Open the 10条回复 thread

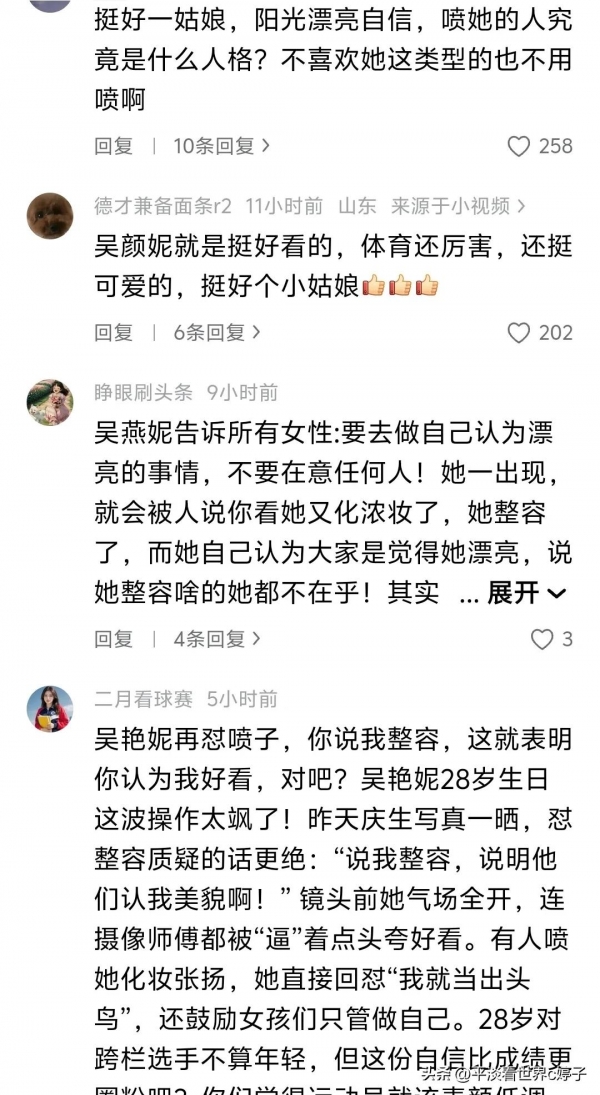pyautogui.click(x=221, y=146)
